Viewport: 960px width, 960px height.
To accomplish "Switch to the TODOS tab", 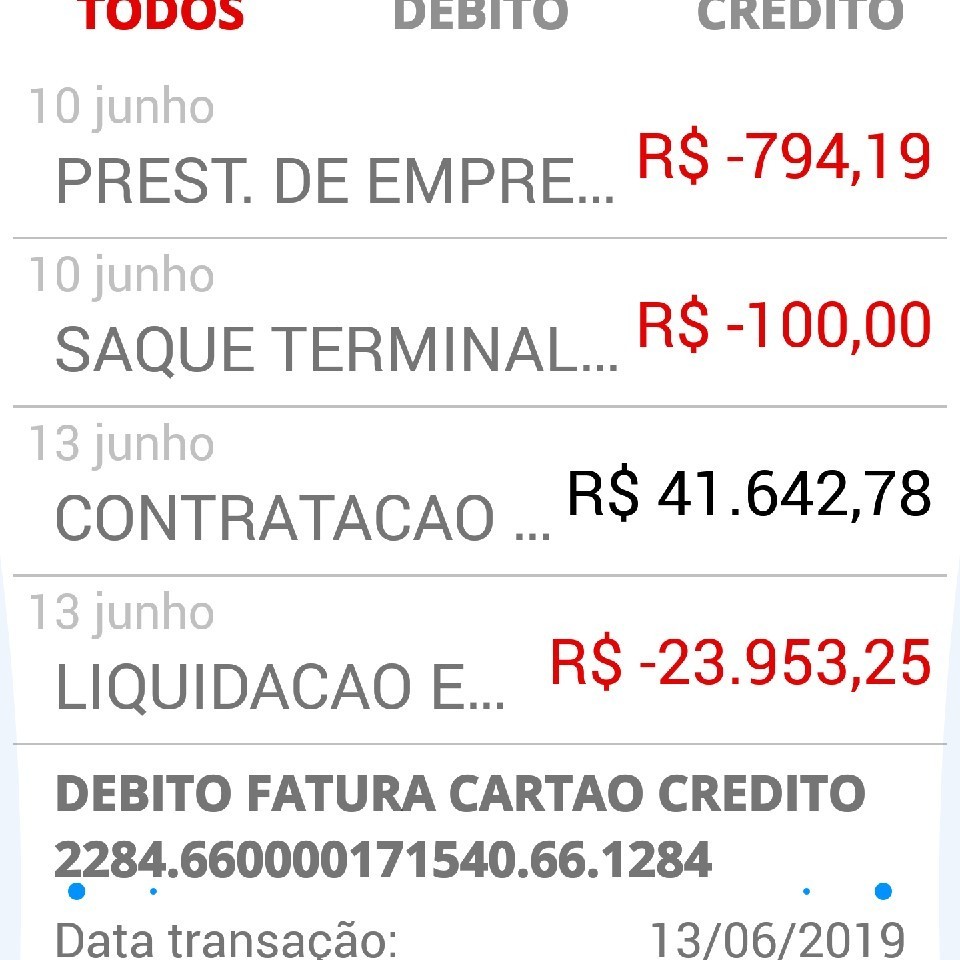I will pos(161,14).
